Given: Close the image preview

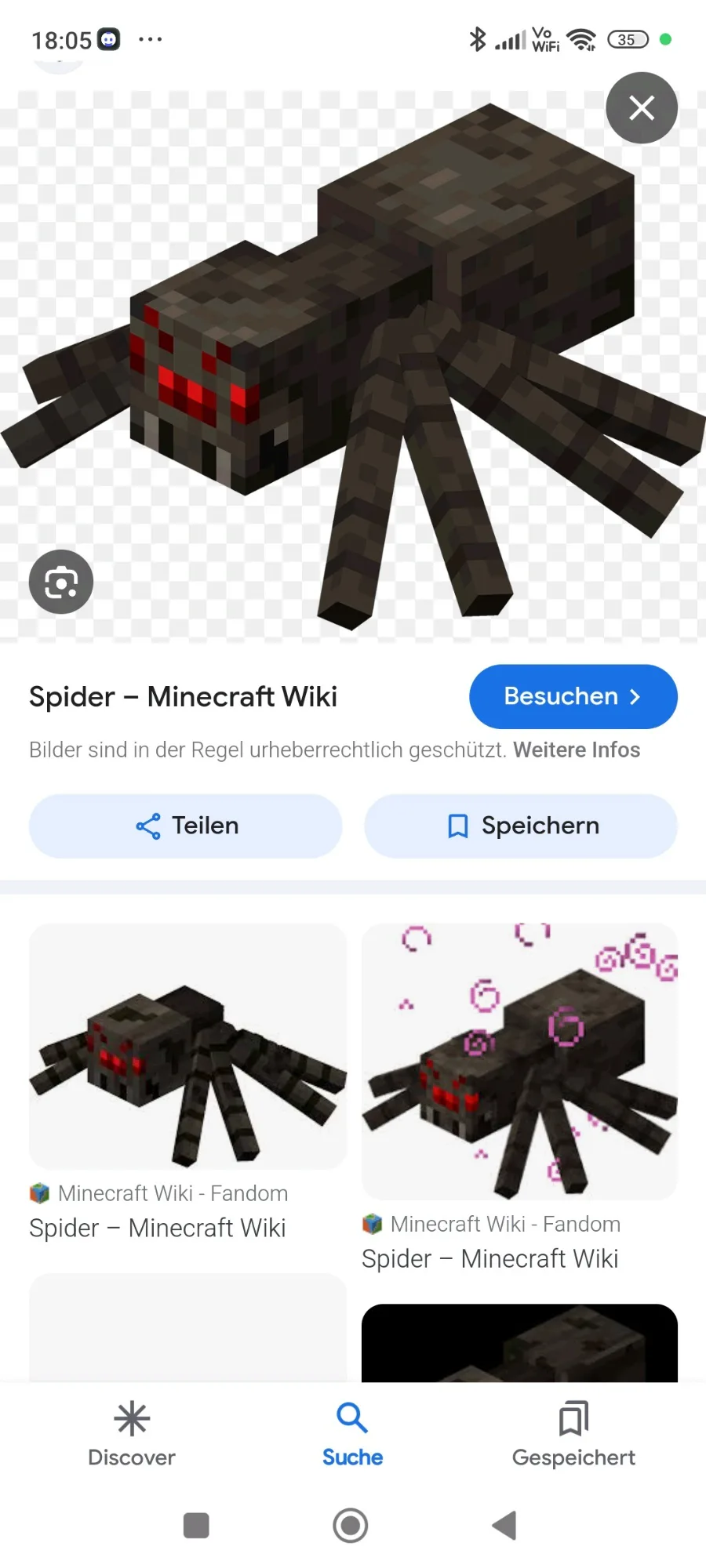Looking at the screenshot, I should [x=642, y=108].
